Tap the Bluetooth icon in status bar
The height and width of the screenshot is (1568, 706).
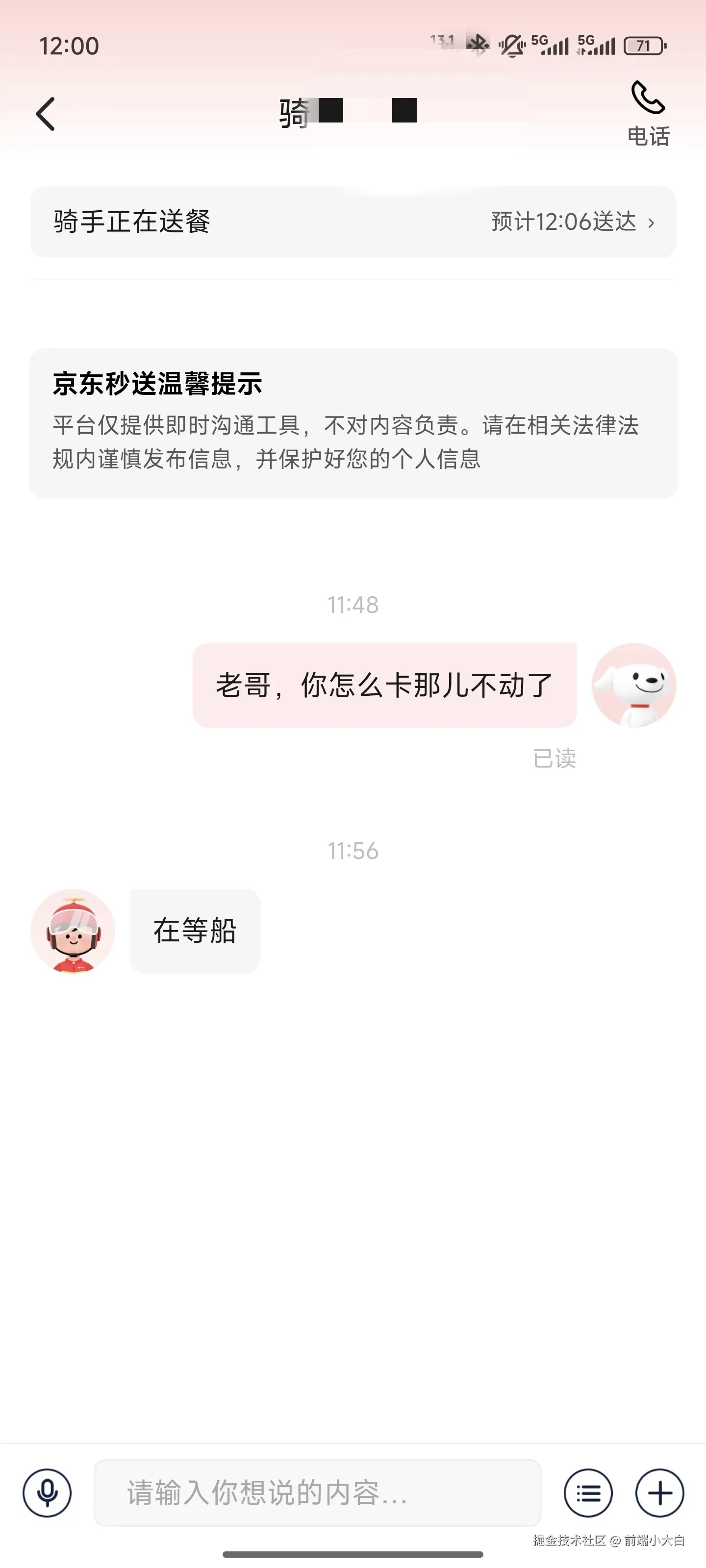point(479,45)
